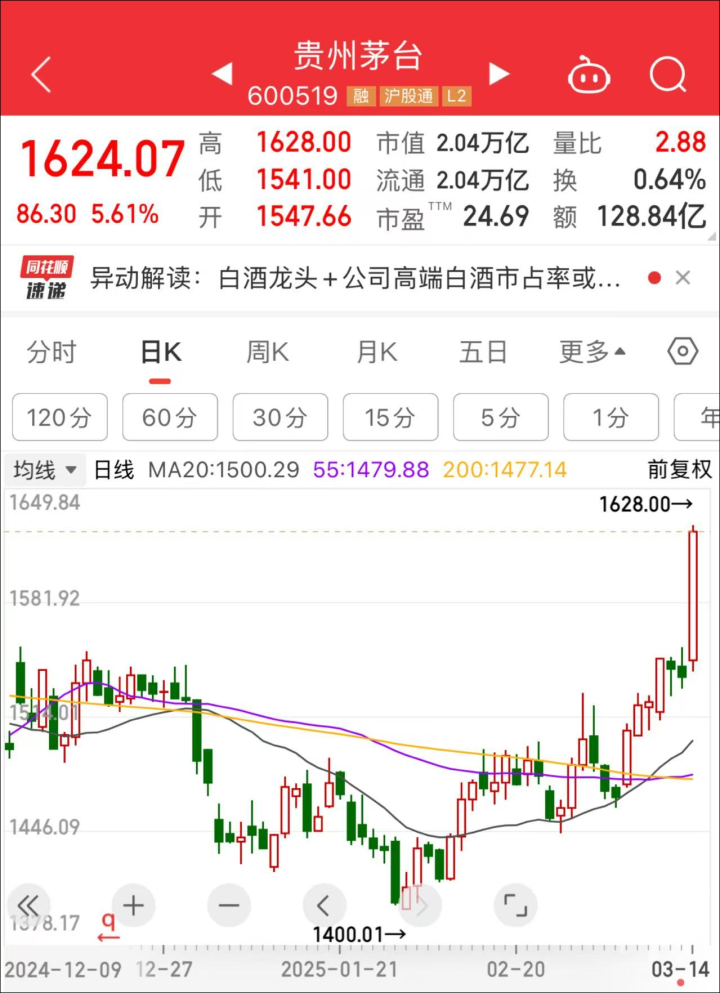Select the 月K tab
Image resolution: width=720 pixels, height=993 pixels.
(x=376, y=352)
